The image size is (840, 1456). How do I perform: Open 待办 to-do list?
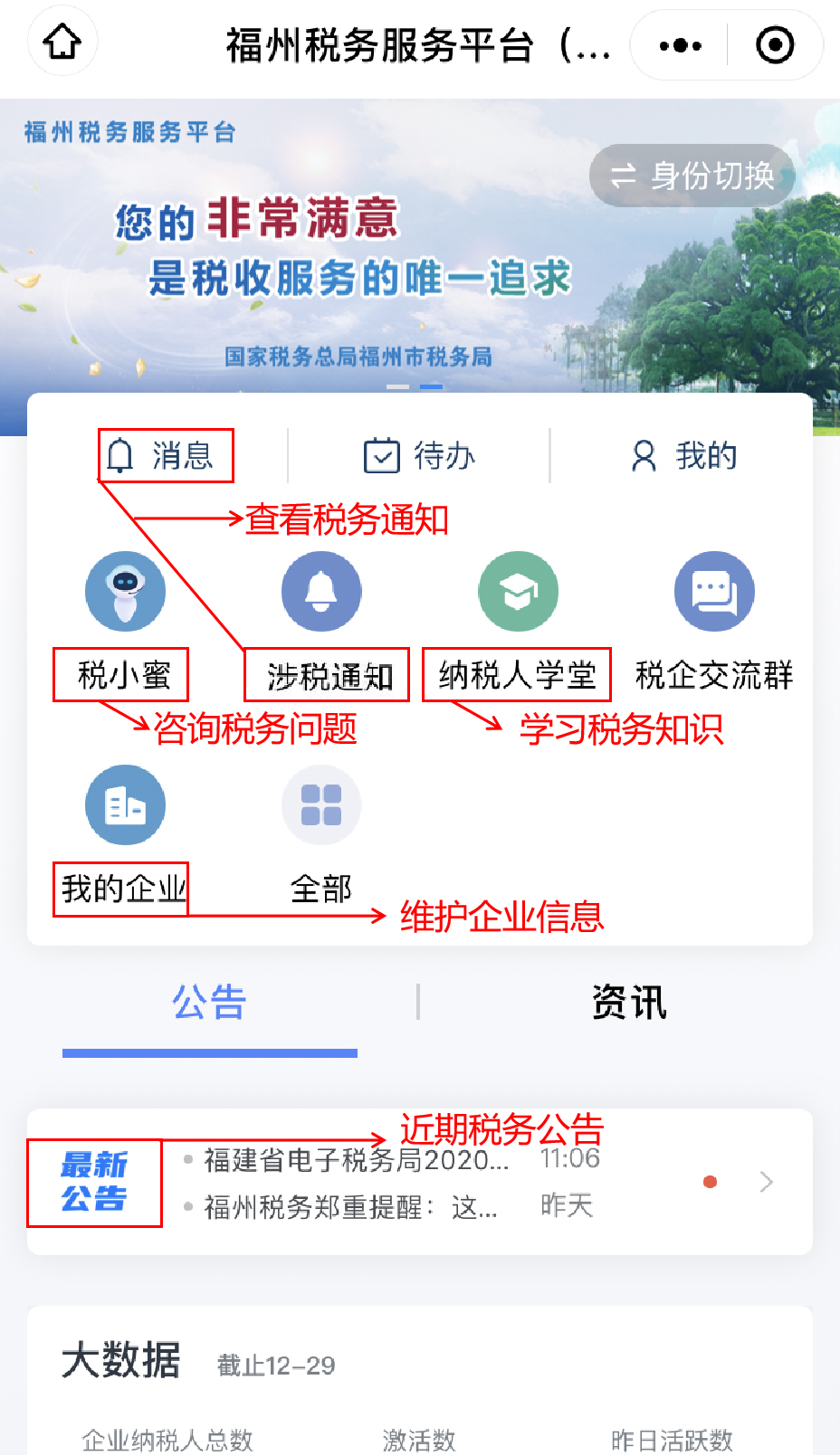pos(419,455)
